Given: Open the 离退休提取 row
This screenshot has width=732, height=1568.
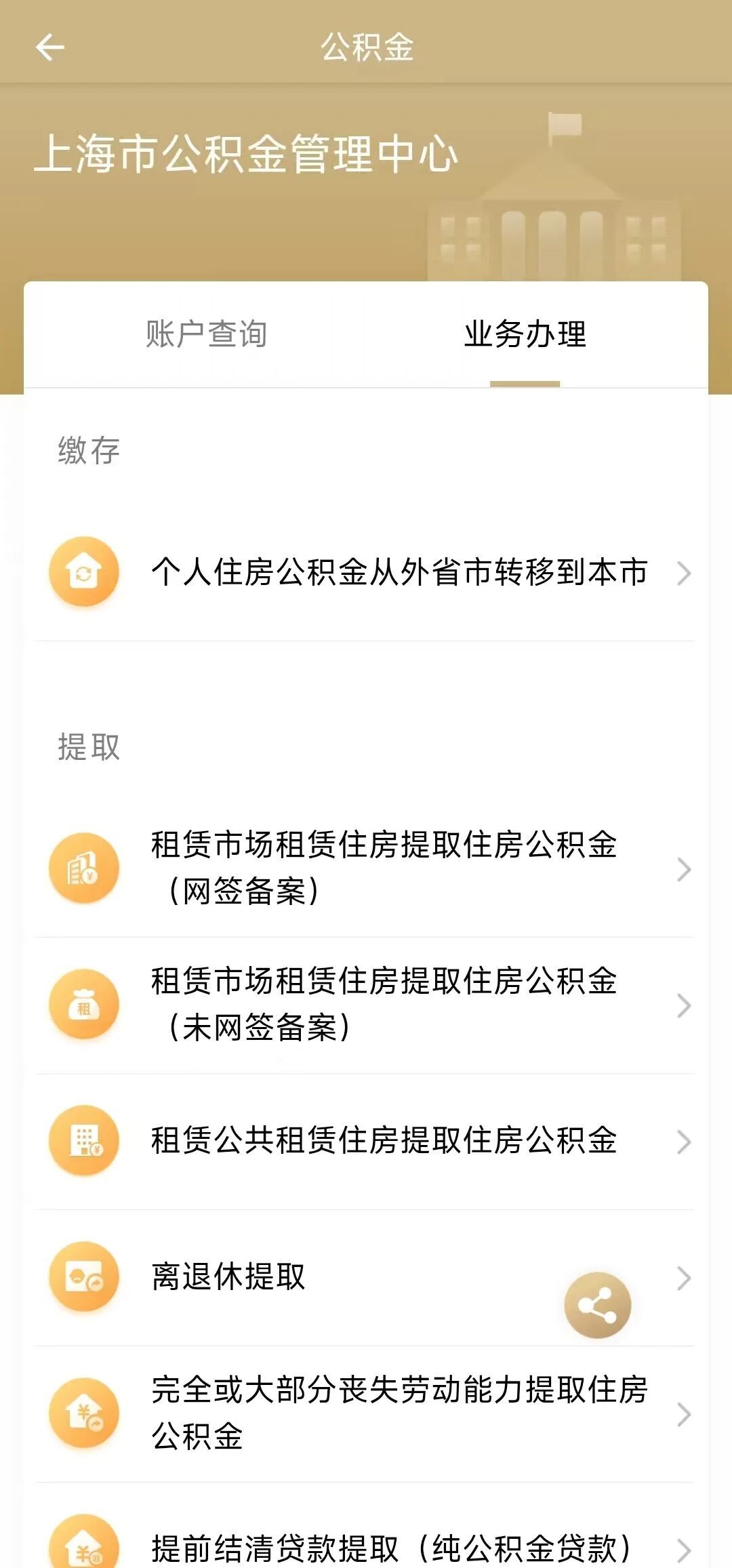Looking at the screenshot, I should 229,1277.
